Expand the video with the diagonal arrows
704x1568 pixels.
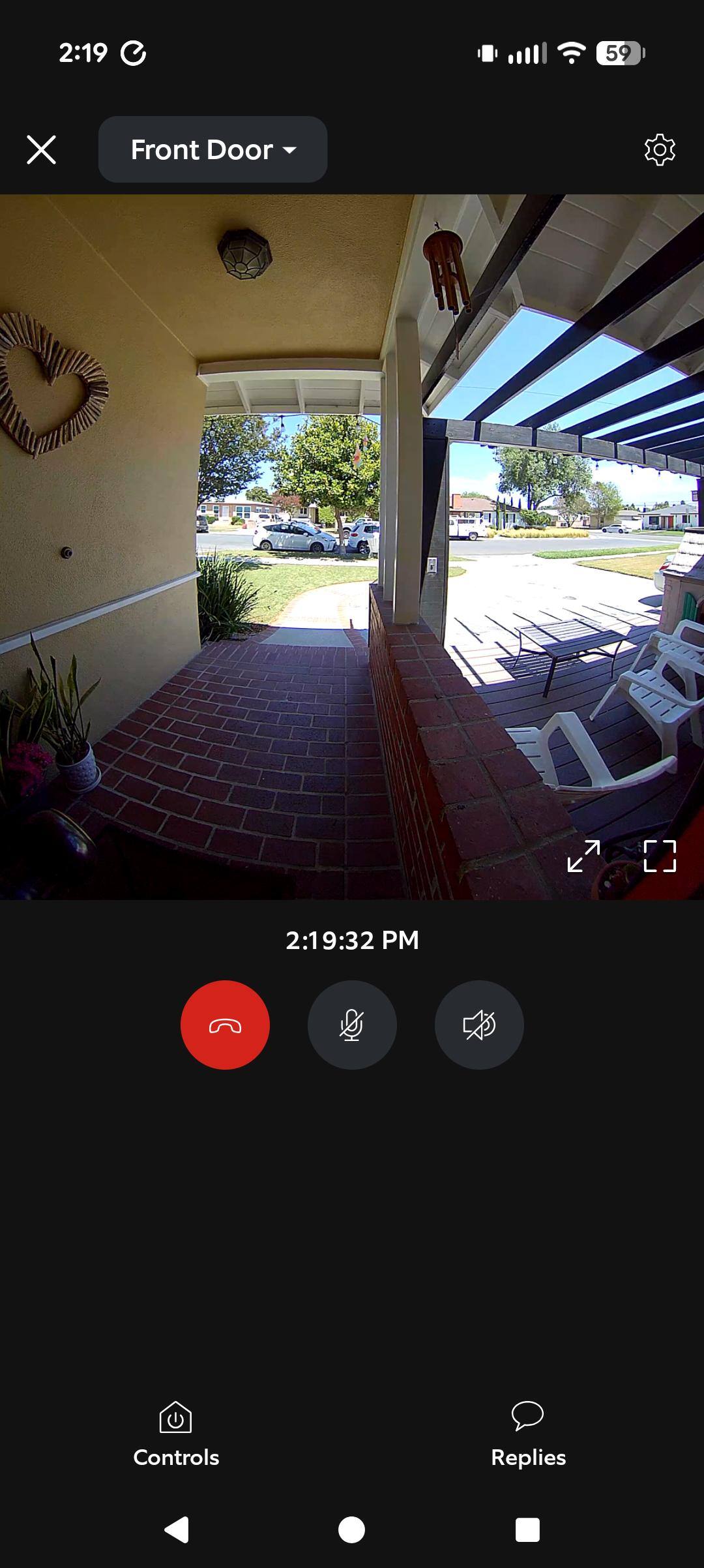(583, 856)
